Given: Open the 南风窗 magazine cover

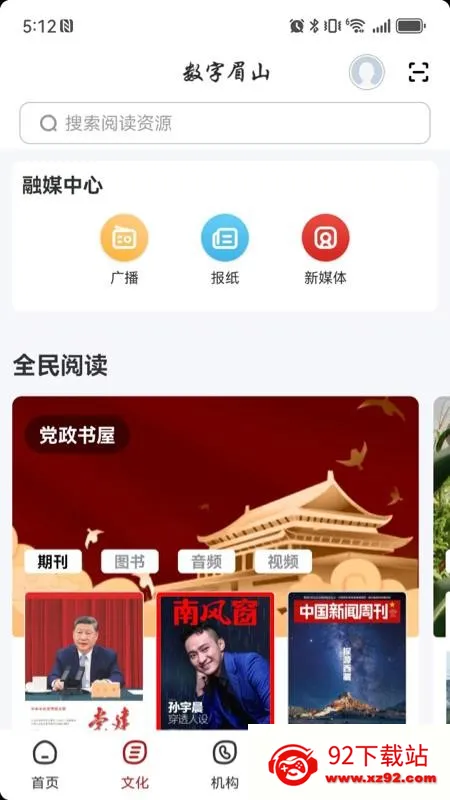Looking at the screenshot, I should pyautogui.click(x=215, y=660).
